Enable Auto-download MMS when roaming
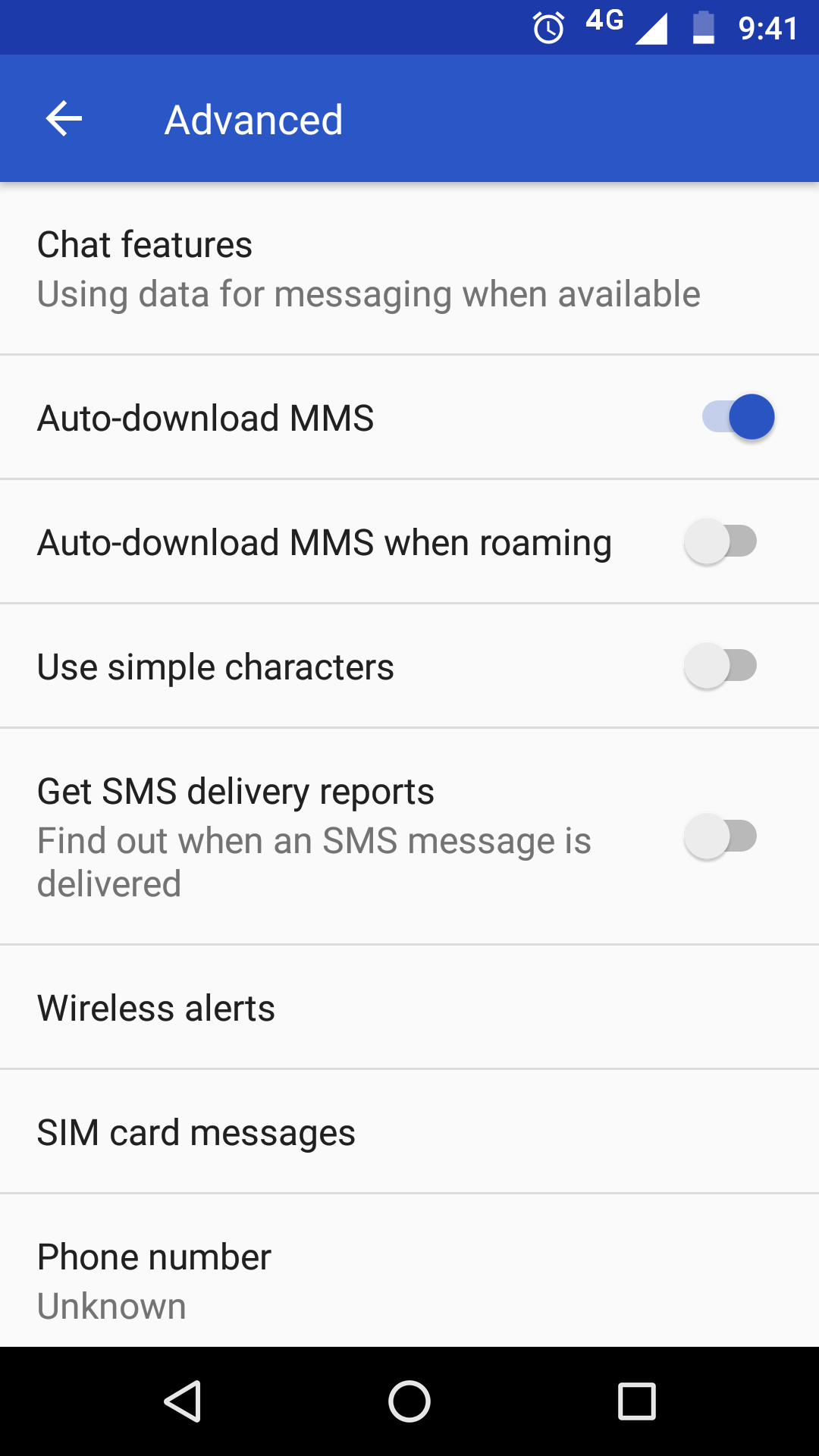 coord(720,541)
